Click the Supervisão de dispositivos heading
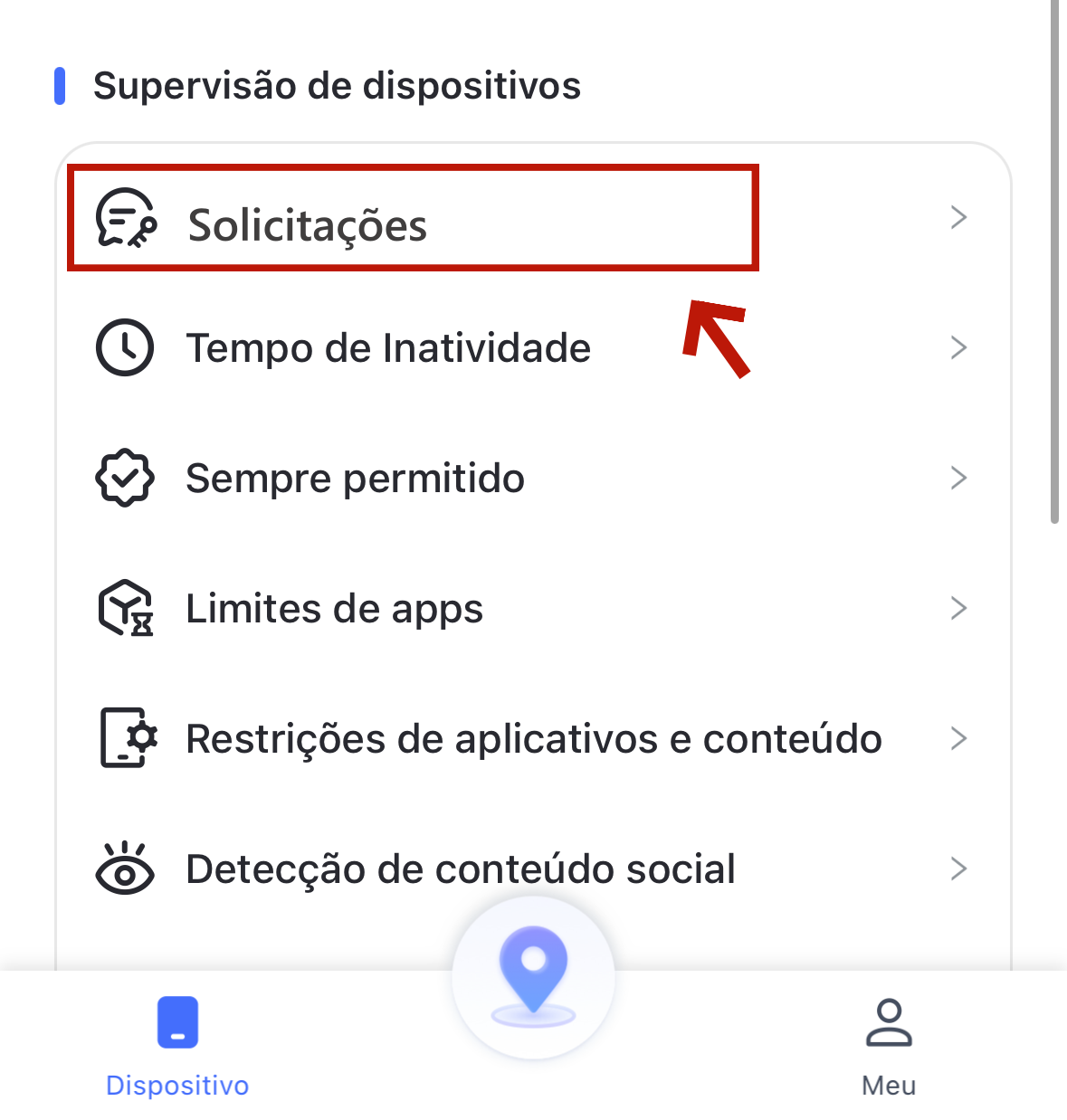This screenshot has height=1120, width=1067. (338, 85)
